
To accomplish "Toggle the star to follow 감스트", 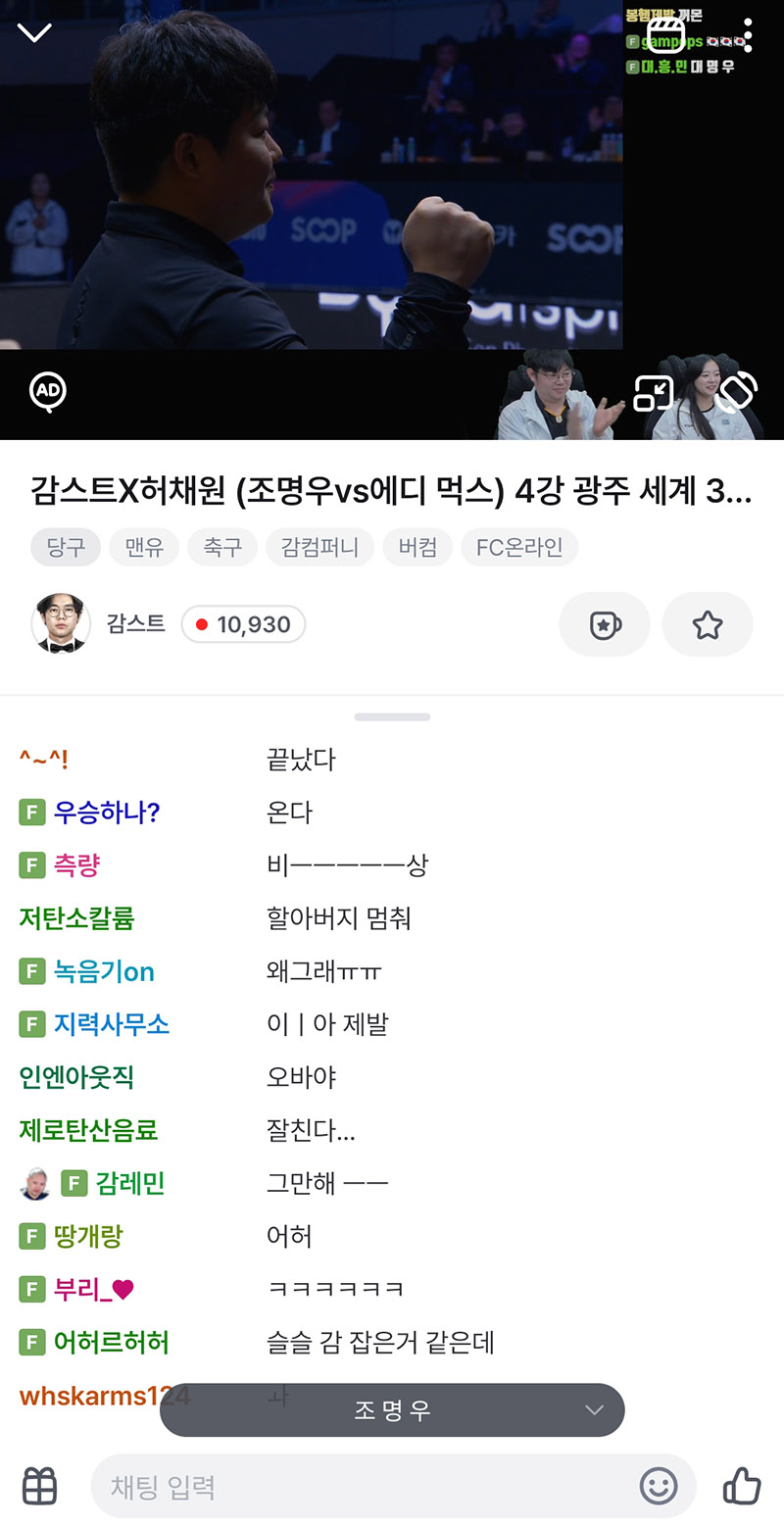I will pos(708,624).
